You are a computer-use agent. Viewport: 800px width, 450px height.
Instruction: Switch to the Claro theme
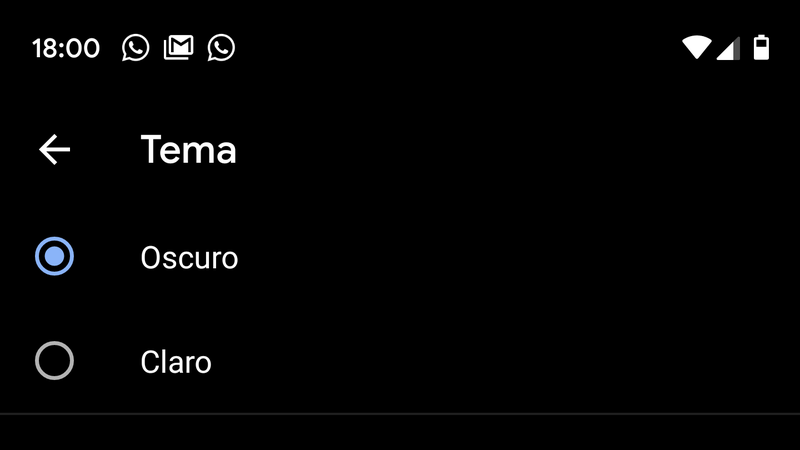[x=54, y=361]
